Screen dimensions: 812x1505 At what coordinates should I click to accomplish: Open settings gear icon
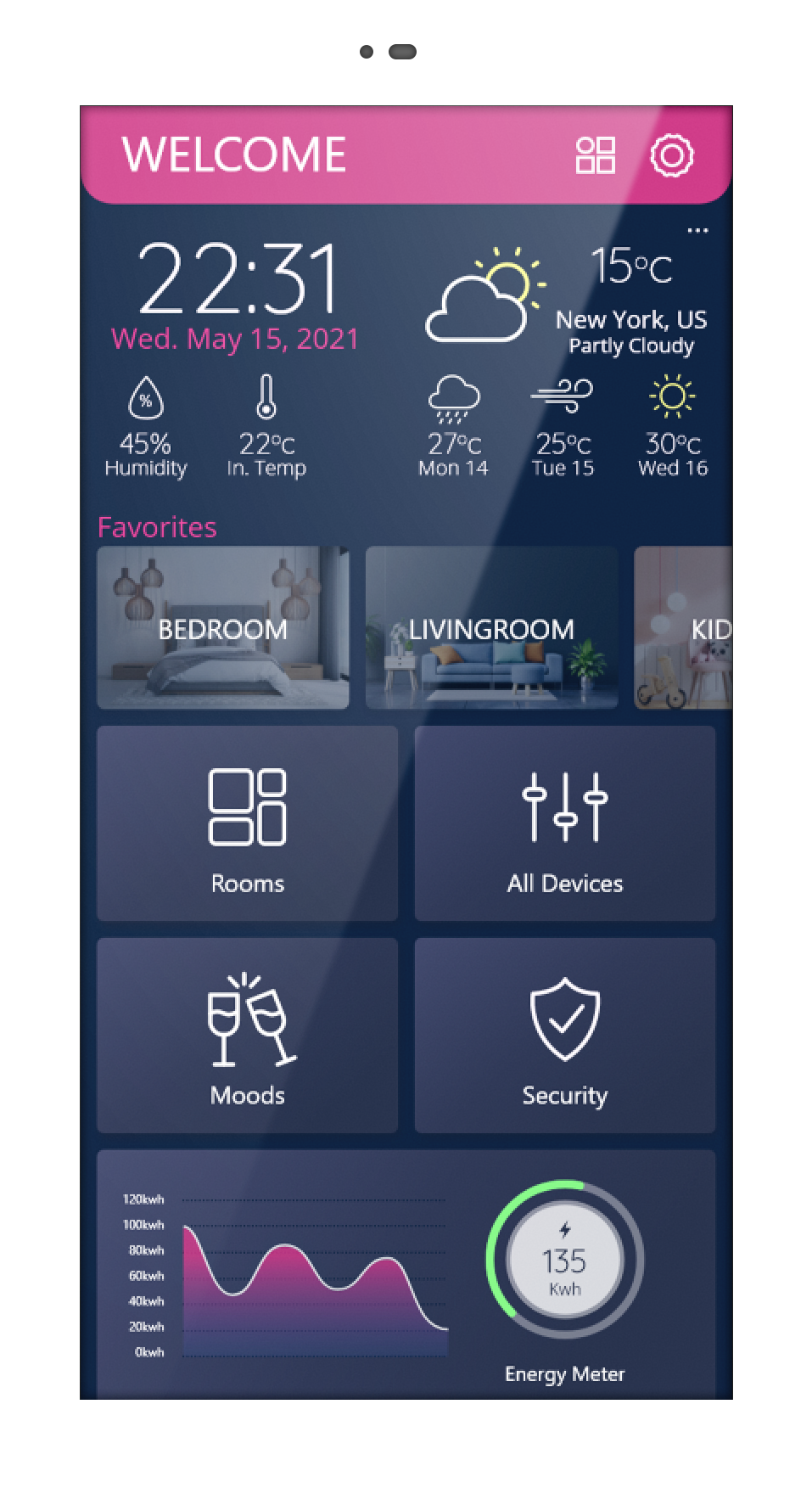tap(671, 155)
